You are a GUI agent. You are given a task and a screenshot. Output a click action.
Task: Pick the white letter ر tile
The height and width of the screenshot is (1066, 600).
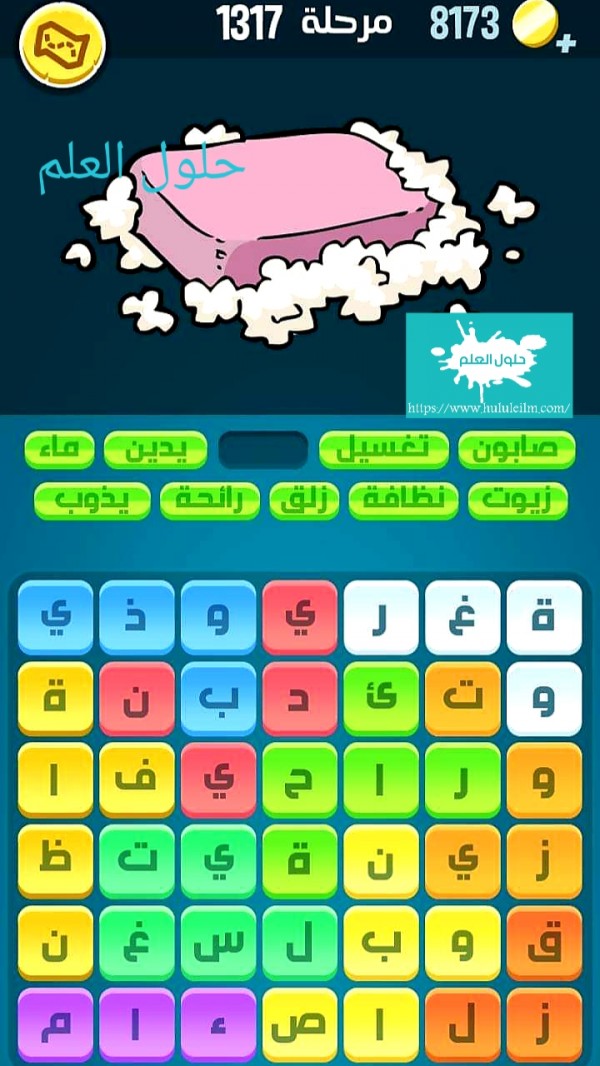click(381, 617)
